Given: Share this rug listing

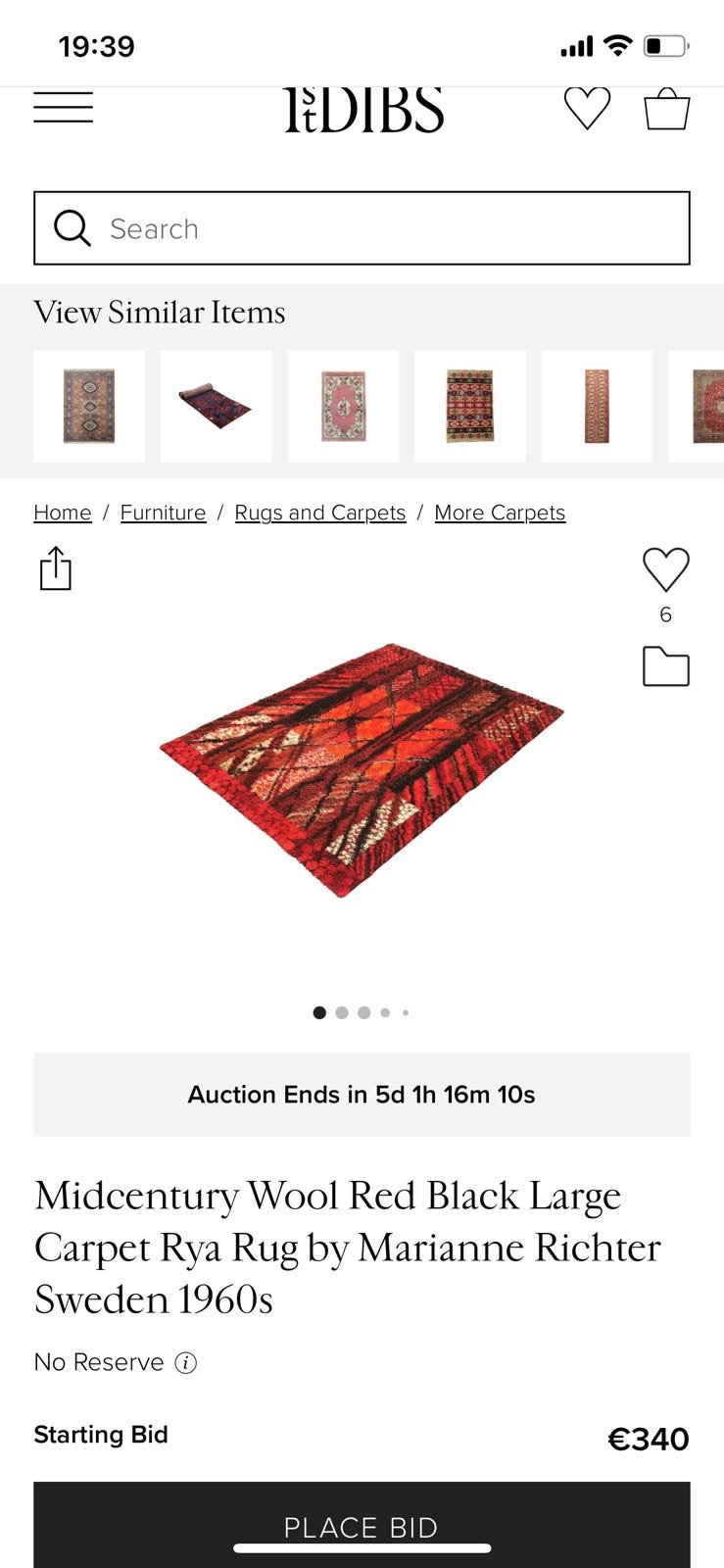Looking at the screenshot, I should point(56,568).
